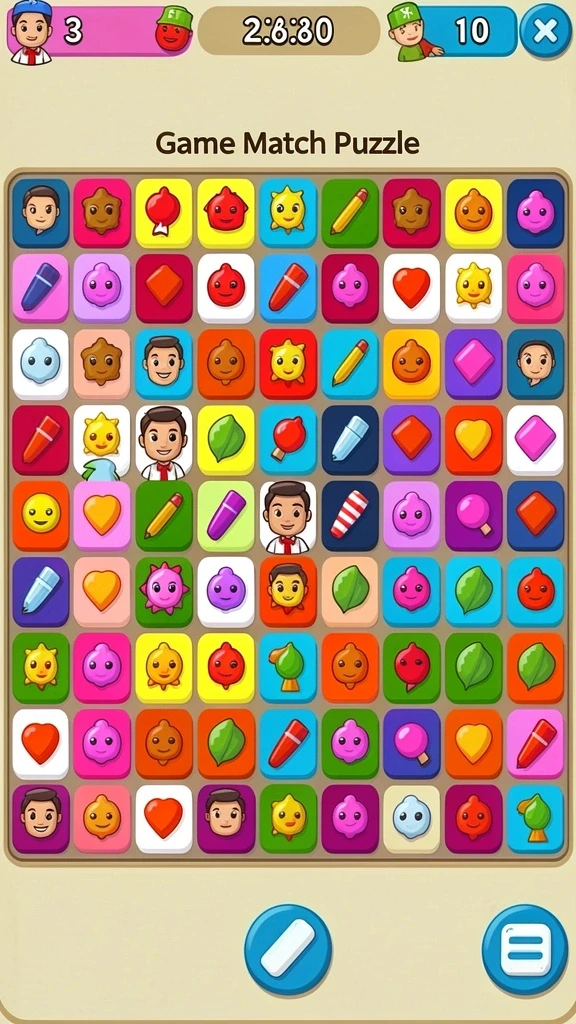Open the menu button at bottom right
The width and height of the screenshot is (576, 1024).
tap(525, 949)
